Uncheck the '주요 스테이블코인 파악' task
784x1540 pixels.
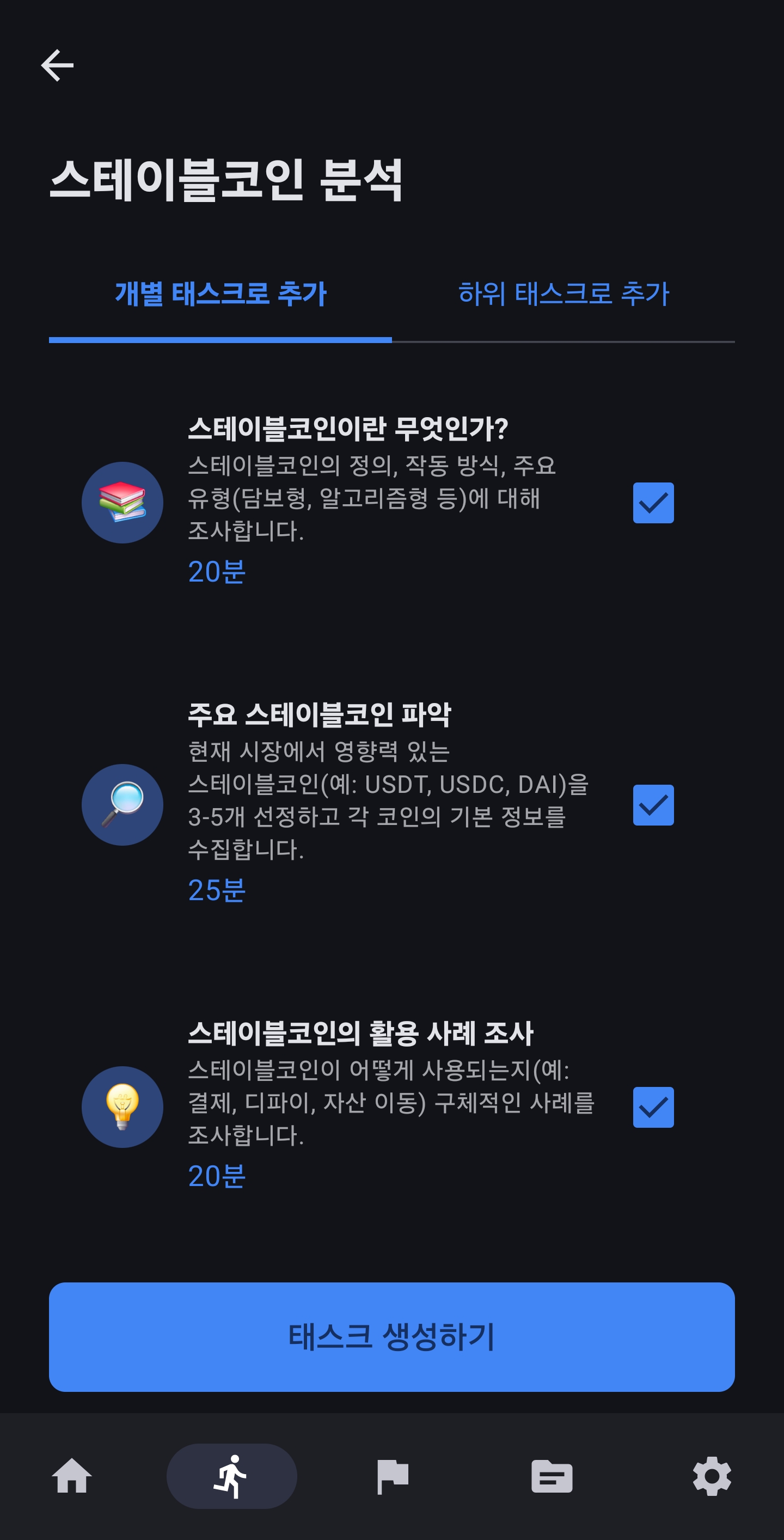(x=653, y=806)
